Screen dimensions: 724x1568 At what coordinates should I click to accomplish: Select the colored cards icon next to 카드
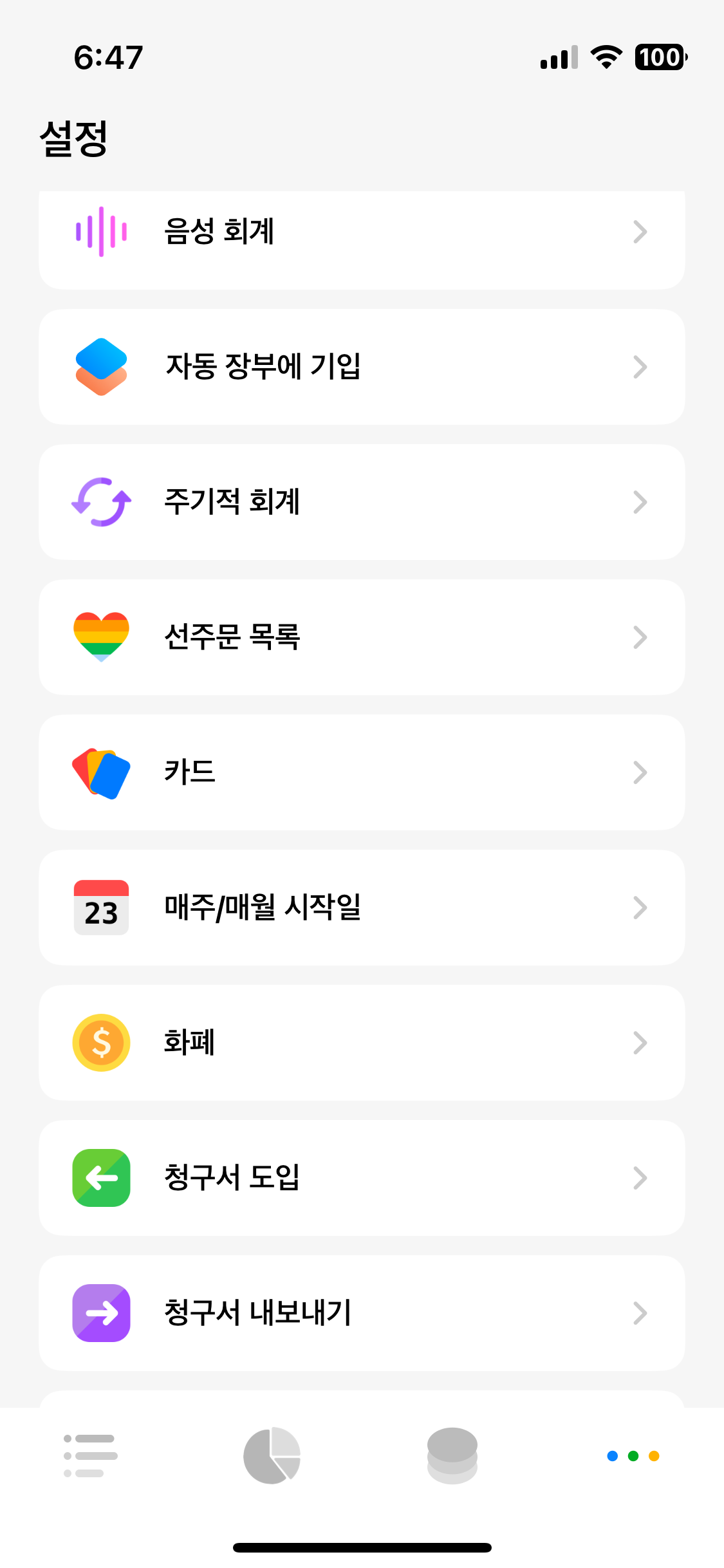pos(101,772)
